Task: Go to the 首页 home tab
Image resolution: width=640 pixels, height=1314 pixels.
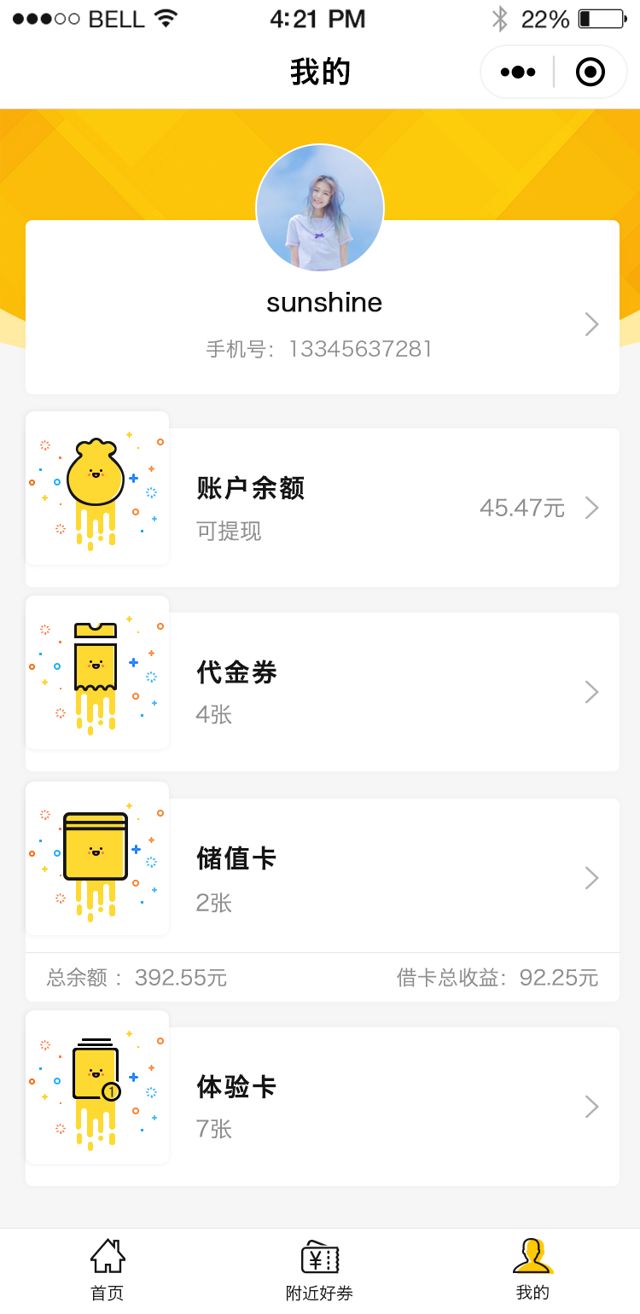Action: pyautogui.click(x=107, y=1270)
